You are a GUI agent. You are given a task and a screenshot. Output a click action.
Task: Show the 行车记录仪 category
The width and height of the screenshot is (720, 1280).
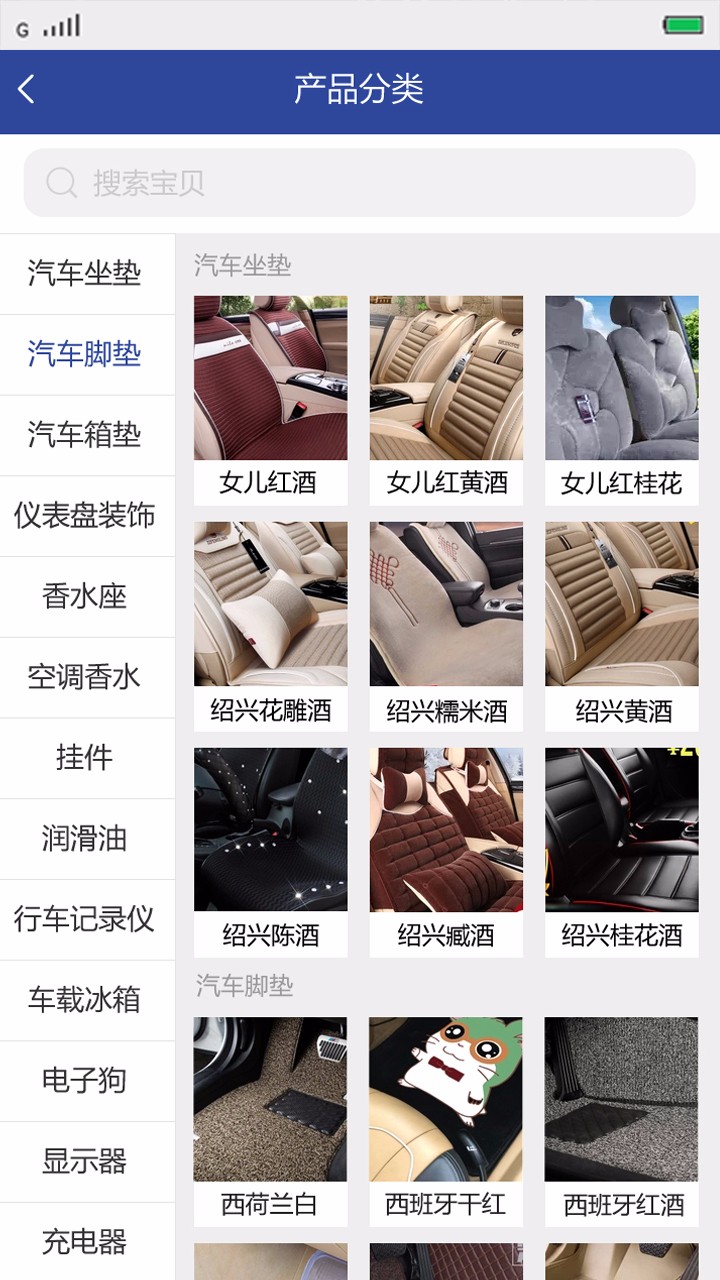[x=85, y=919]
